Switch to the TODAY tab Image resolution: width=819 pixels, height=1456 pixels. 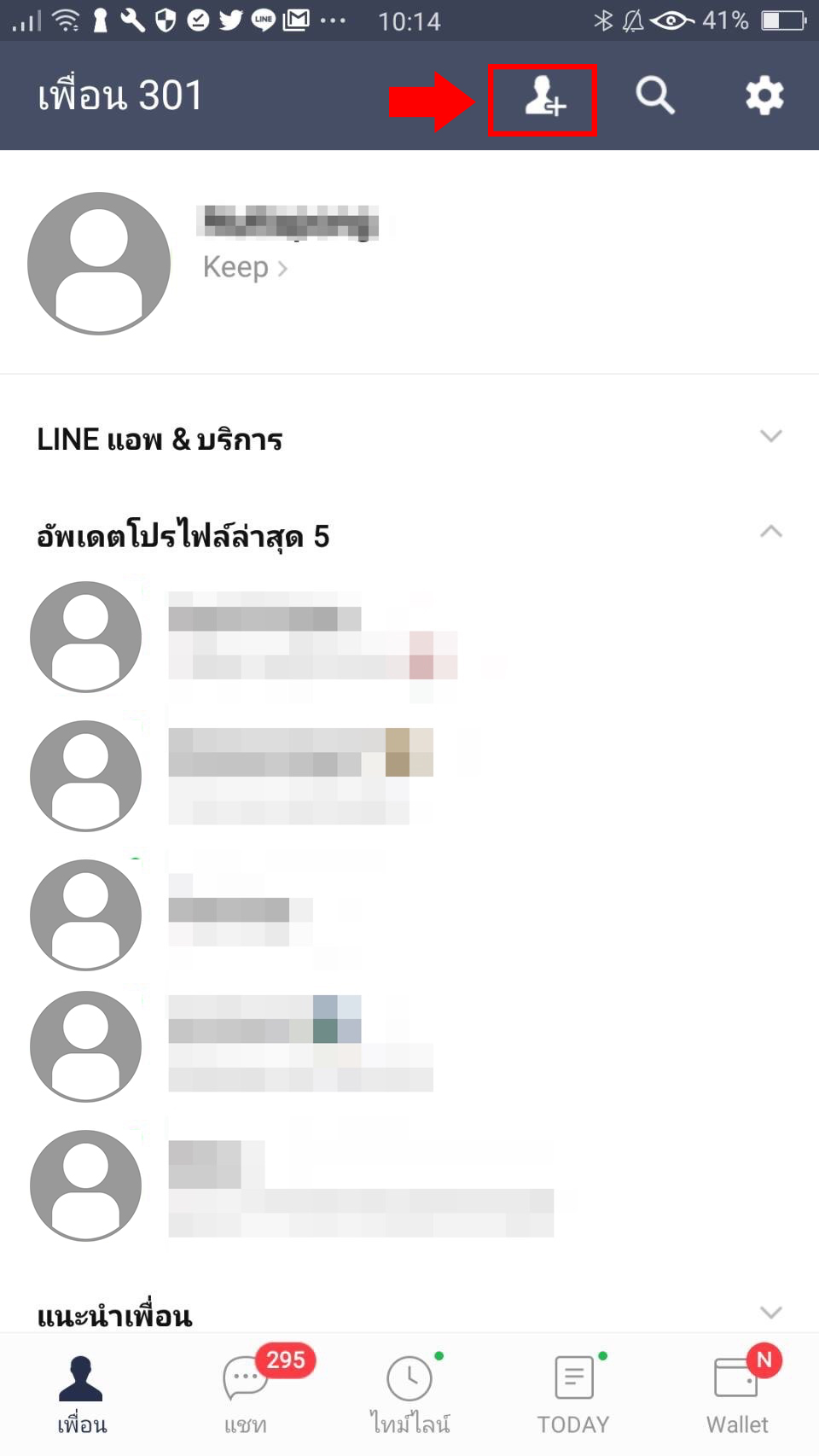(573, 1393)
